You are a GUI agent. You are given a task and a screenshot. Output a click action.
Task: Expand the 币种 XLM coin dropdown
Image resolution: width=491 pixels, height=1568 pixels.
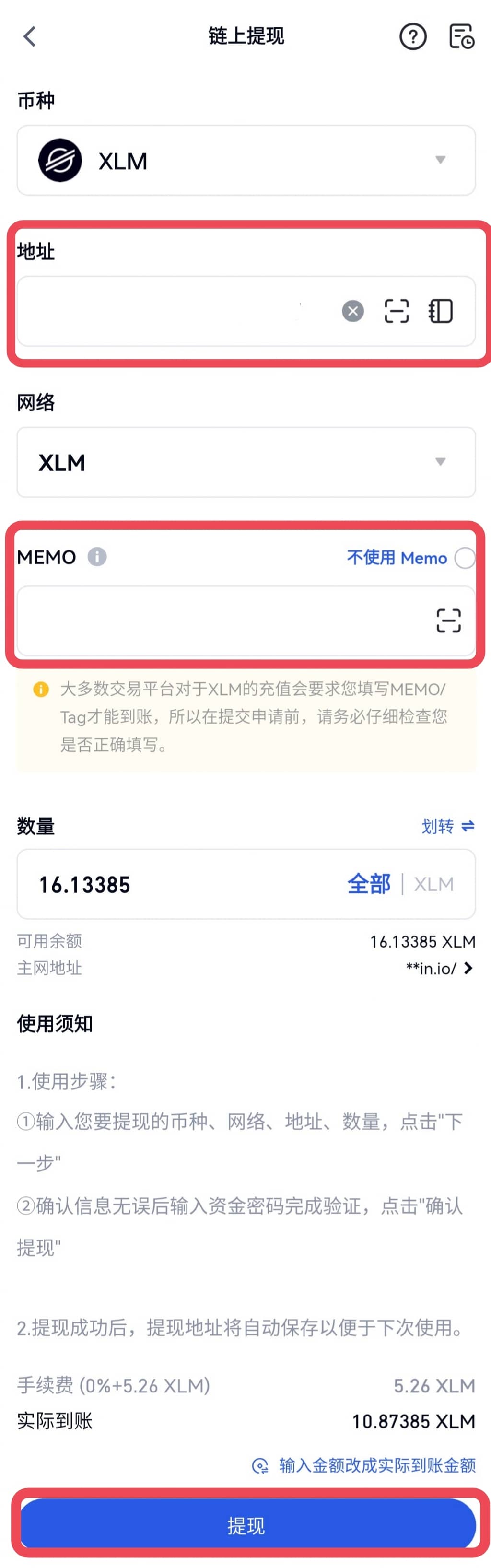(440, 160)
